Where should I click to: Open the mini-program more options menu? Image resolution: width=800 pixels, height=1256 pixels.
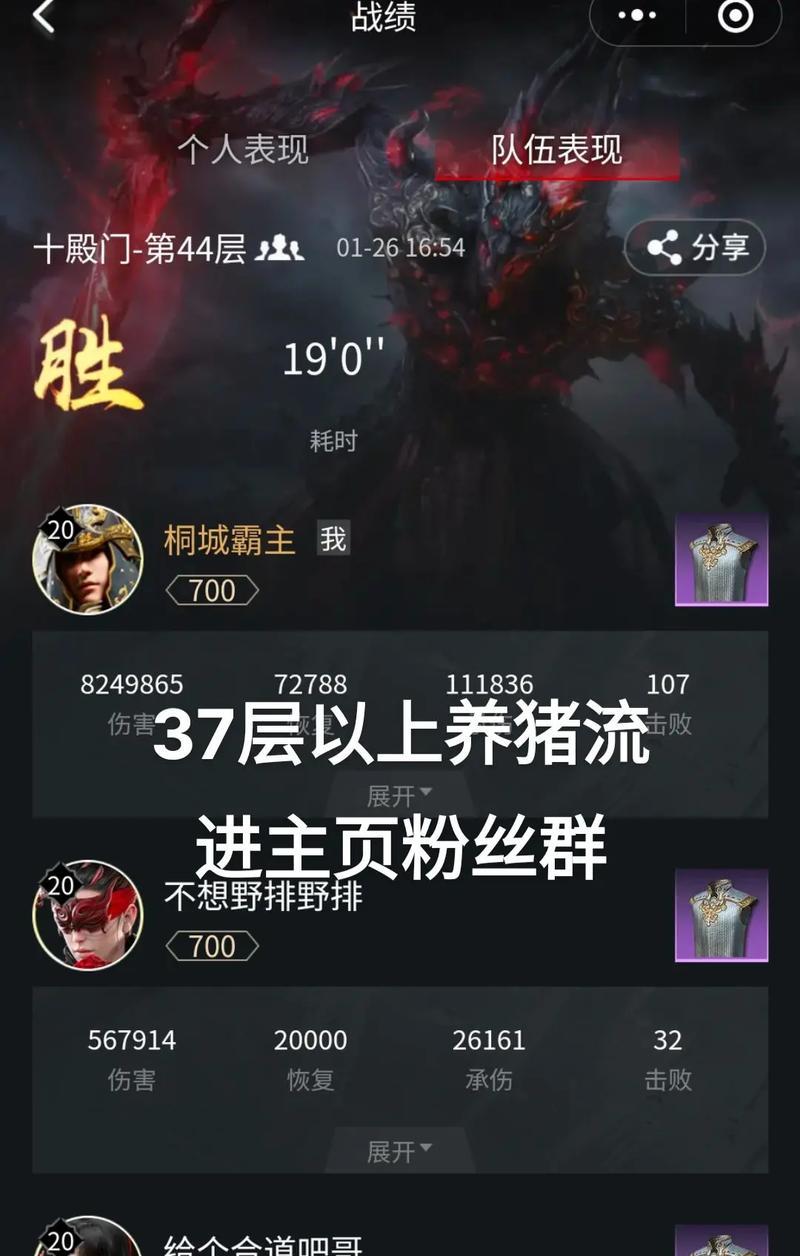[x=637, y=16]
